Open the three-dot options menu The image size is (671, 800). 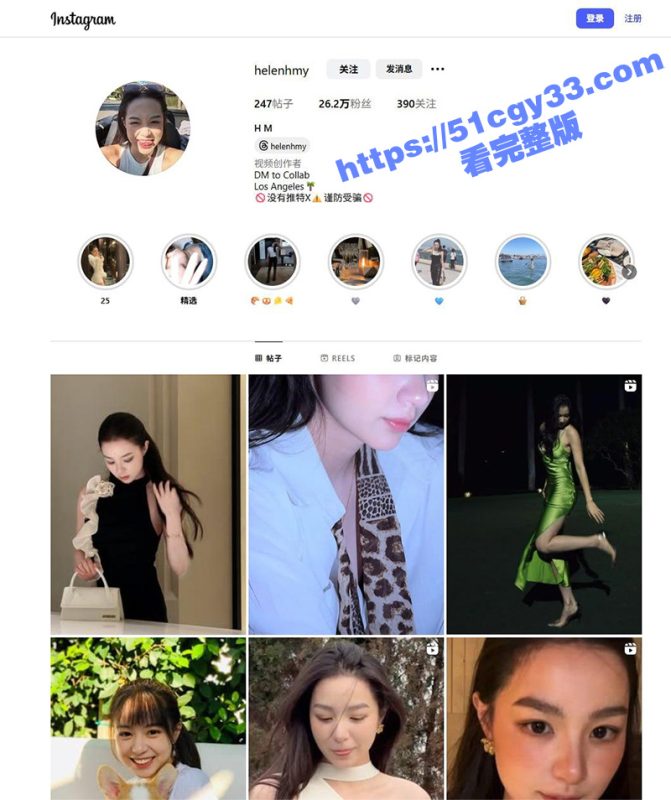[437, 69]
